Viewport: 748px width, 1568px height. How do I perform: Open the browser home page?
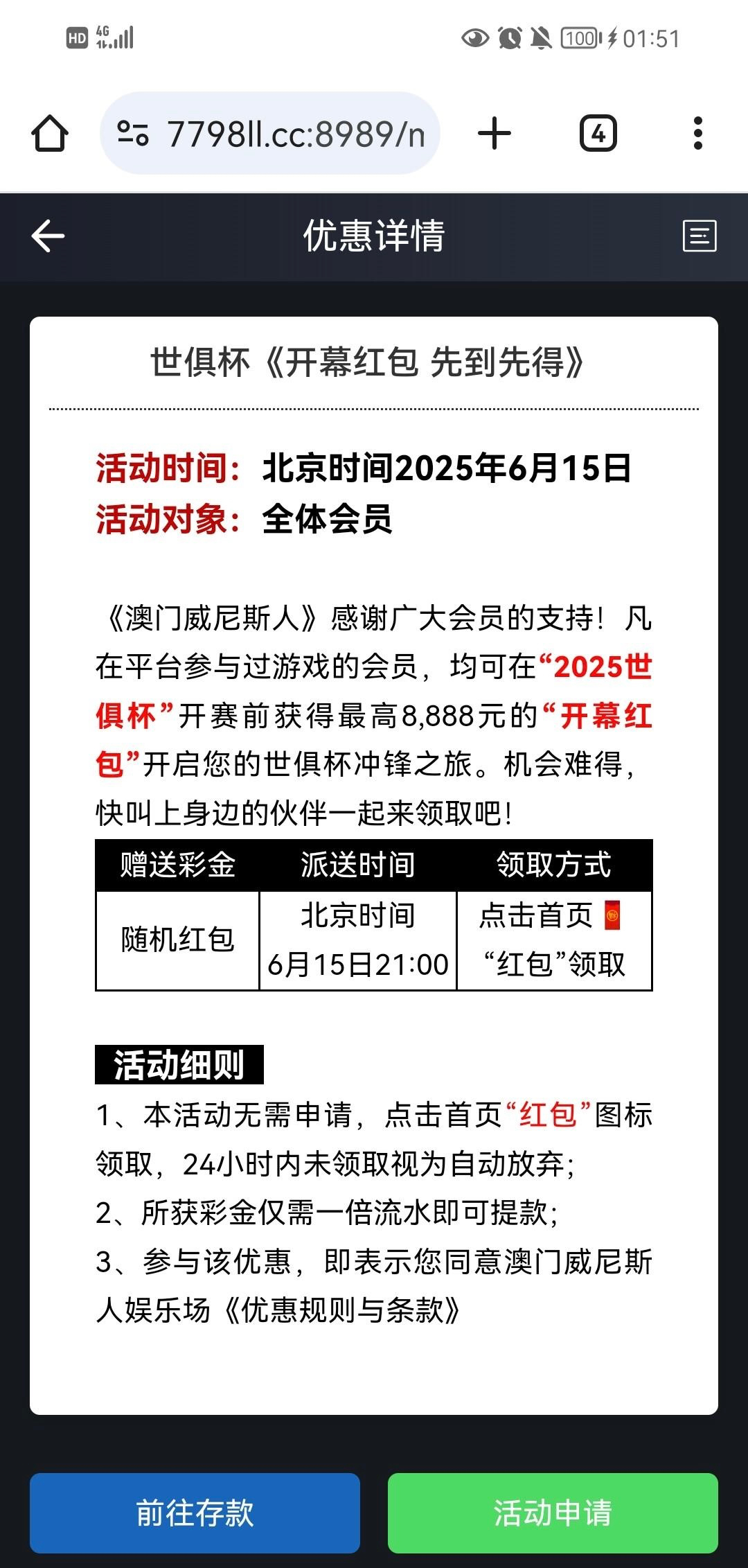[x=50, y=133]
